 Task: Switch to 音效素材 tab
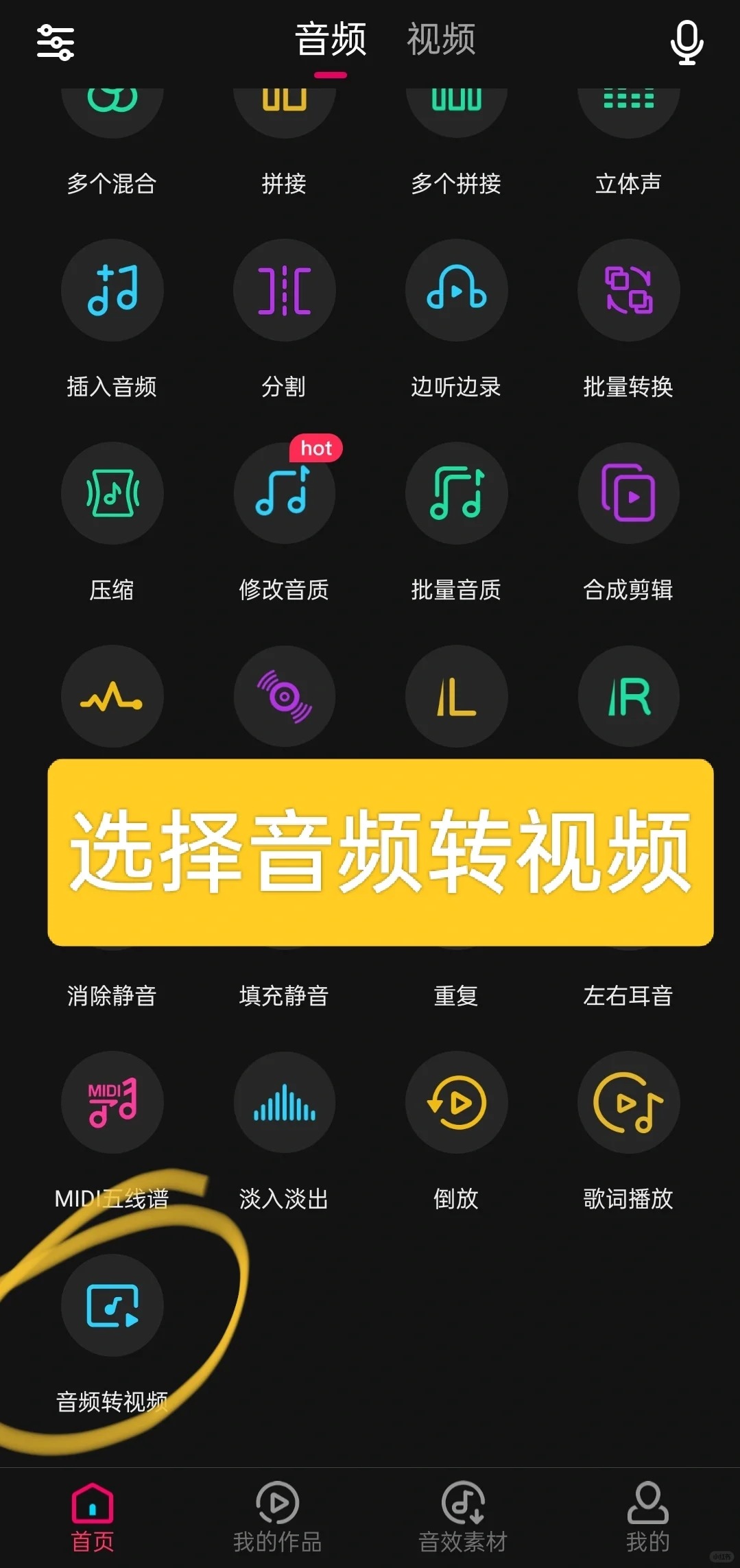(x=463, y=1517)
